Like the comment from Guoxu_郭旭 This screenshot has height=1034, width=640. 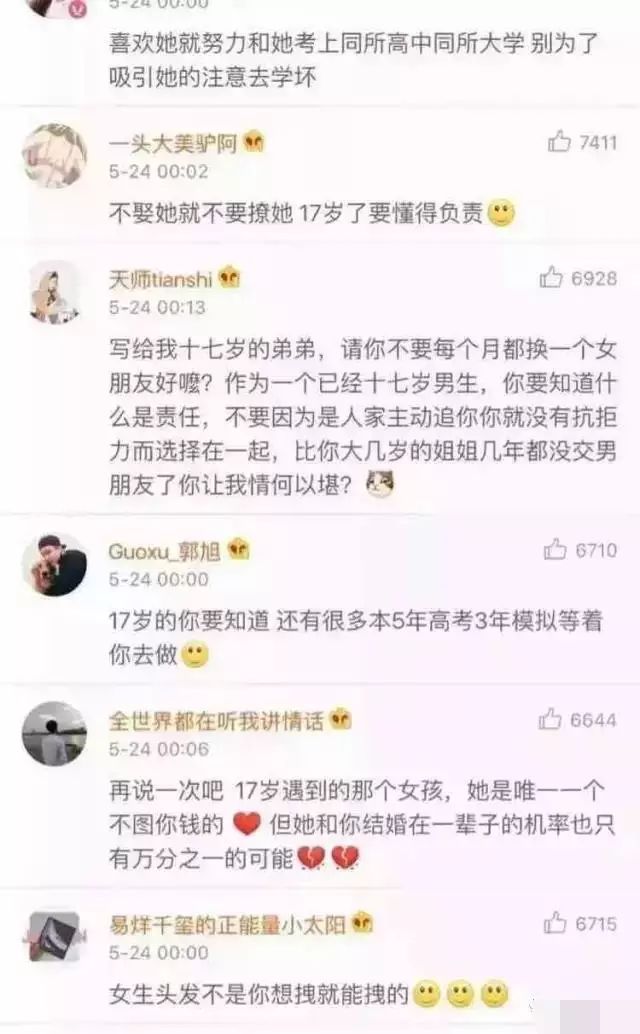pyautogui.click(x=556, y=549)
